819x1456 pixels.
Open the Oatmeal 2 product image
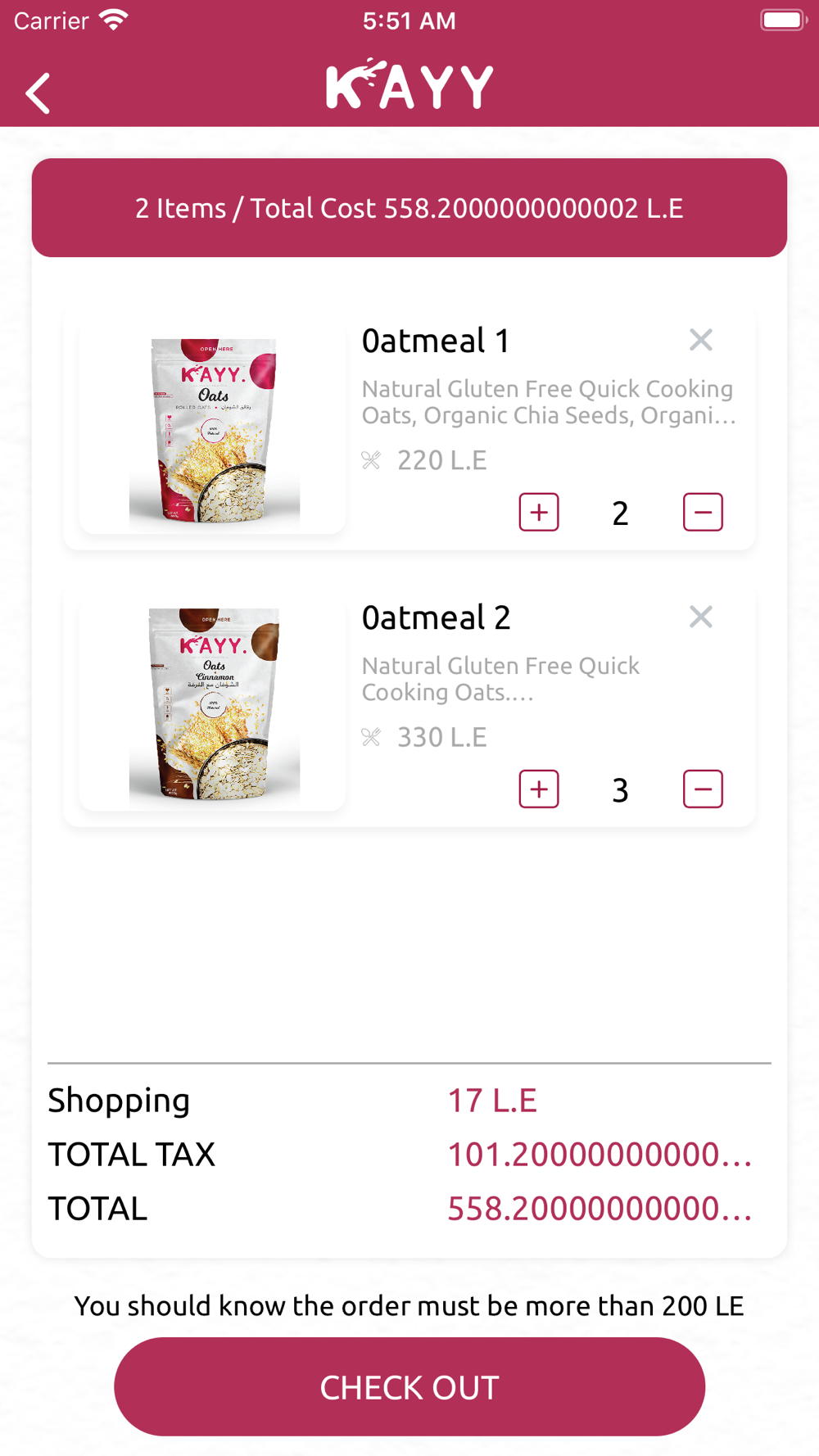[x=213, y=705]
